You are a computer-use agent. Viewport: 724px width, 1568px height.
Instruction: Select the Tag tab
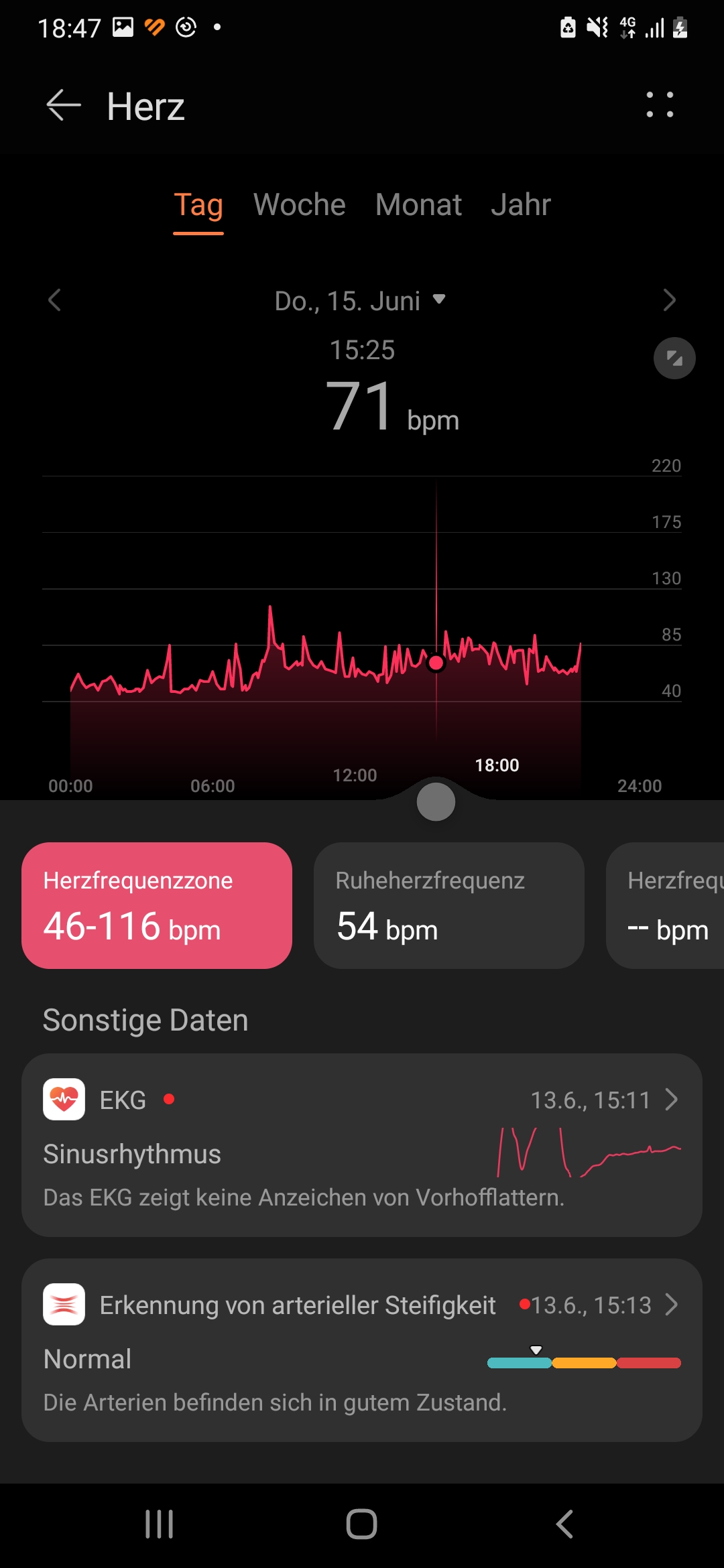[198, 205]
